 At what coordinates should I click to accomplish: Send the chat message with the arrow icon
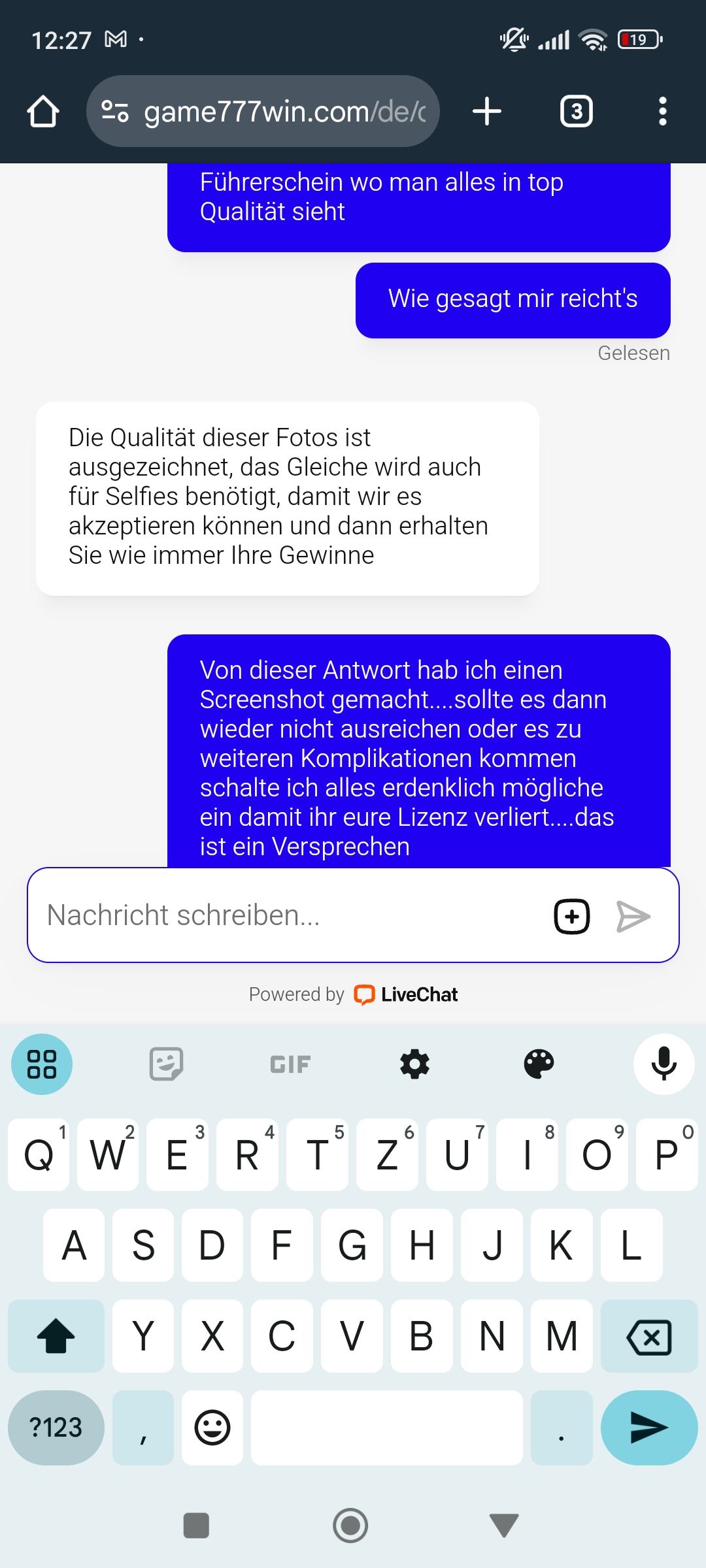coord(633,916)
